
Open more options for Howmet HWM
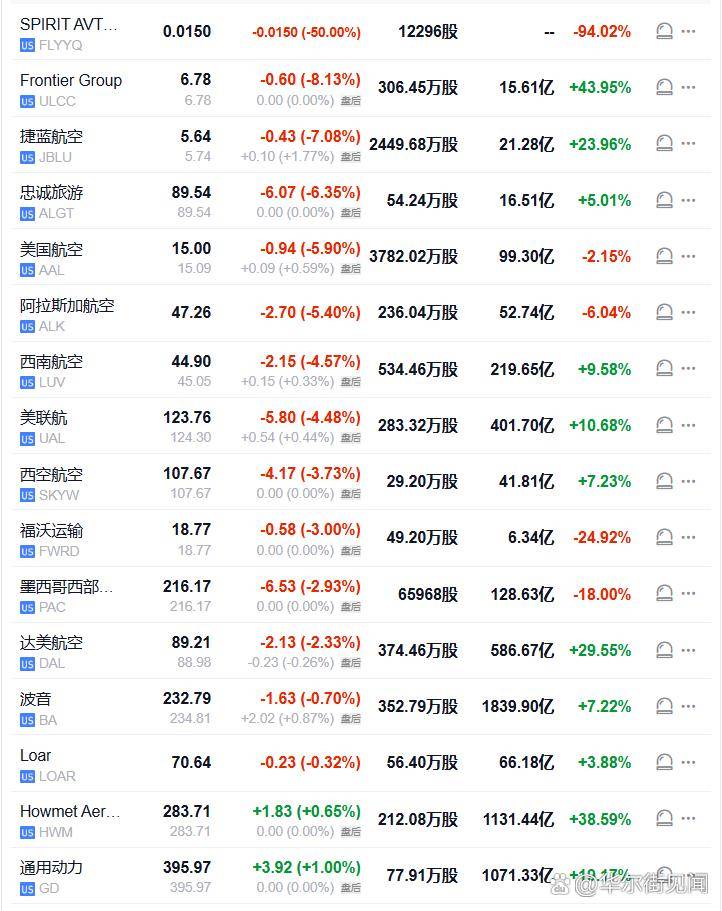pyautogui.click(x=688, y=819)
